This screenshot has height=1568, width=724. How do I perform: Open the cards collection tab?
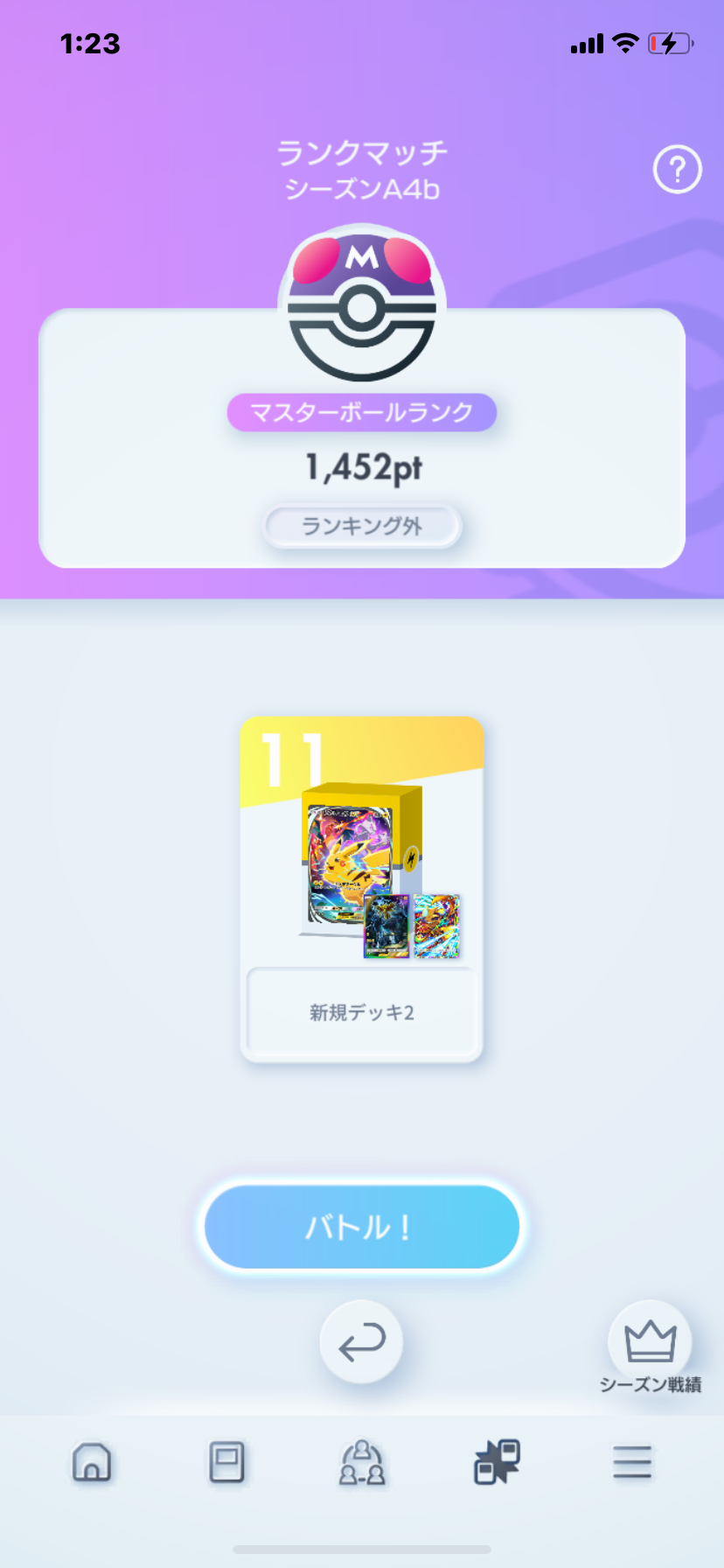click(x=226, y=1461)
